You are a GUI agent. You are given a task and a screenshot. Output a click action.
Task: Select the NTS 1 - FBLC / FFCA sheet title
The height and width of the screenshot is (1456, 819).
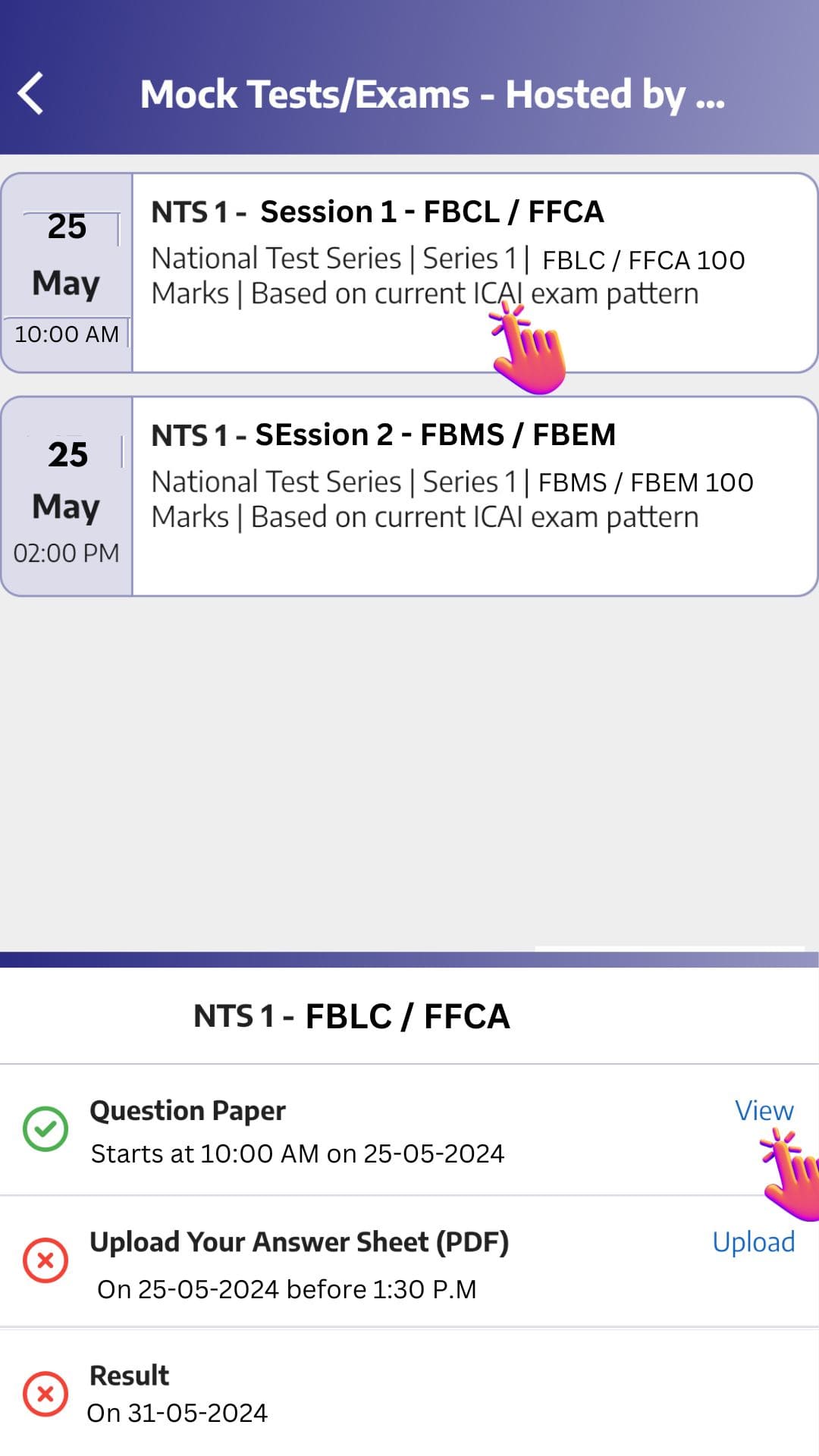(x=353, y=1016)
